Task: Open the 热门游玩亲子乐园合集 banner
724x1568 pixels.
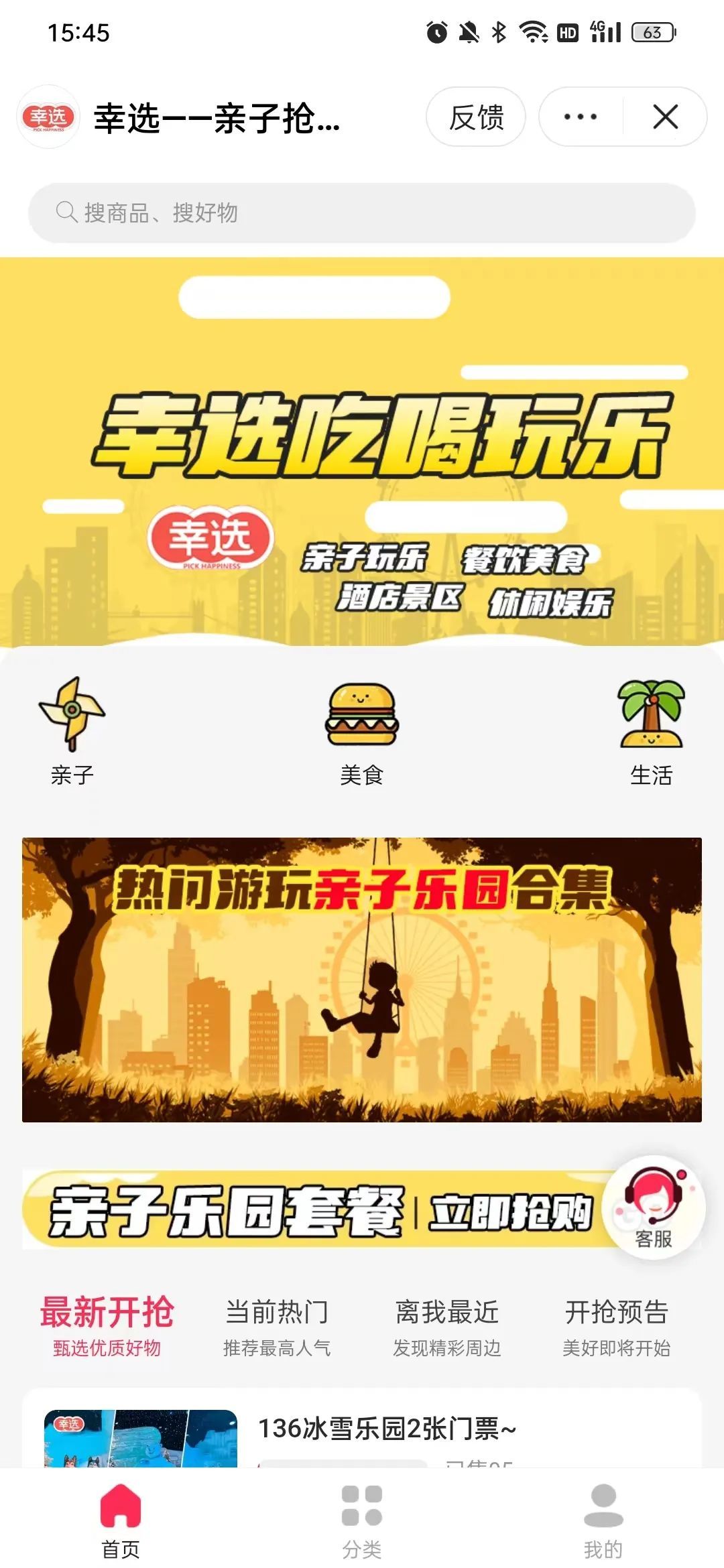Action: [x=362, y=980]
